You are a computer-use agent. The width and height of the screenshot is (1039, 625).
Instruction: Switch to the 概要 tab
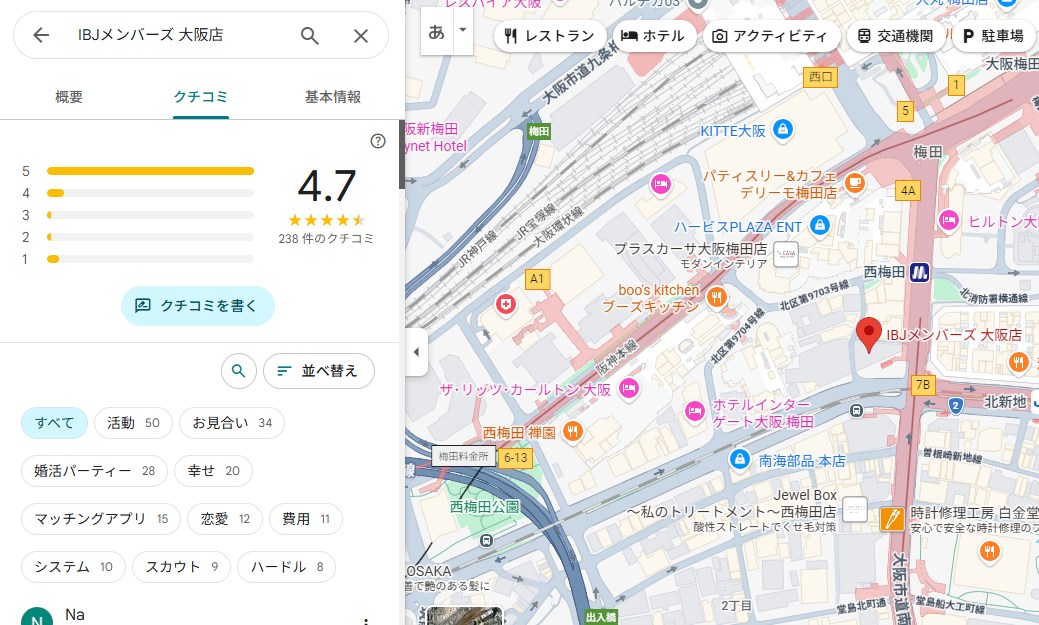pyautogui.click(x=69, y=97)
